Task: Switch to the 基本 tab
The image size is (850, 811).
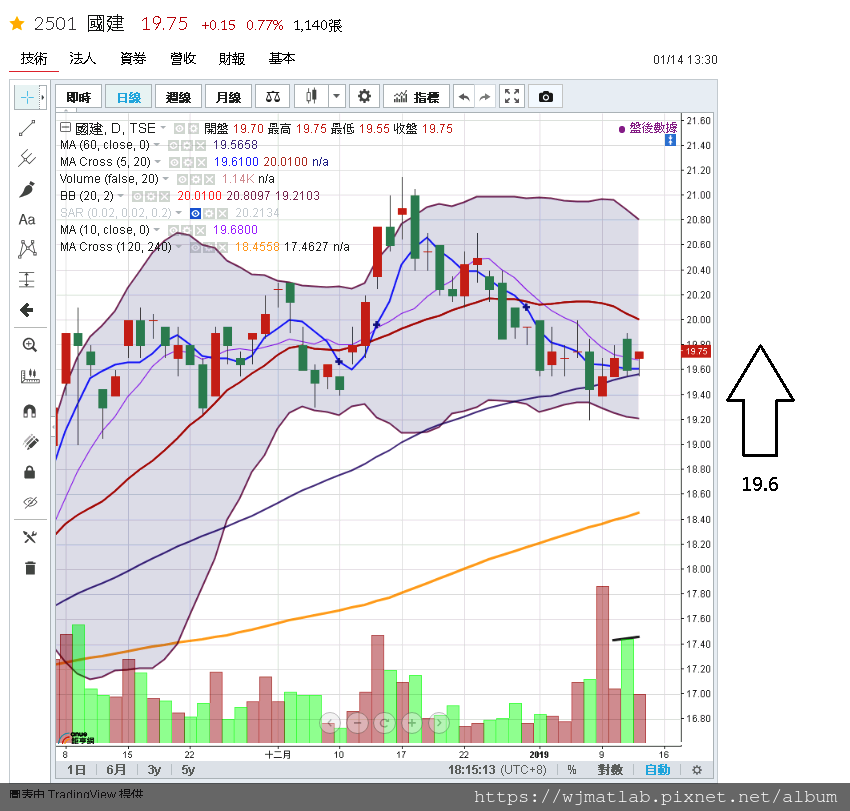Action: [x=282, y=59]
